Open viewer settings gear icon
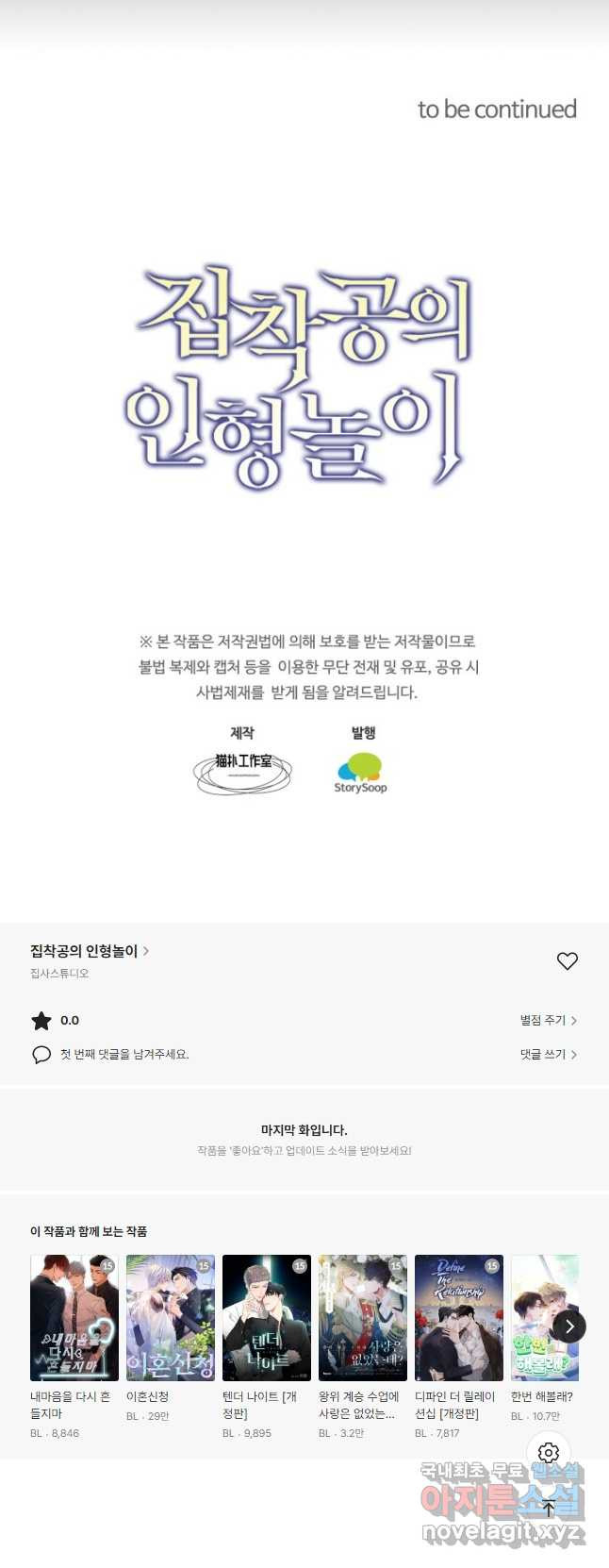The width and height of the screenshot is (609, 1568). point(549,1453)
